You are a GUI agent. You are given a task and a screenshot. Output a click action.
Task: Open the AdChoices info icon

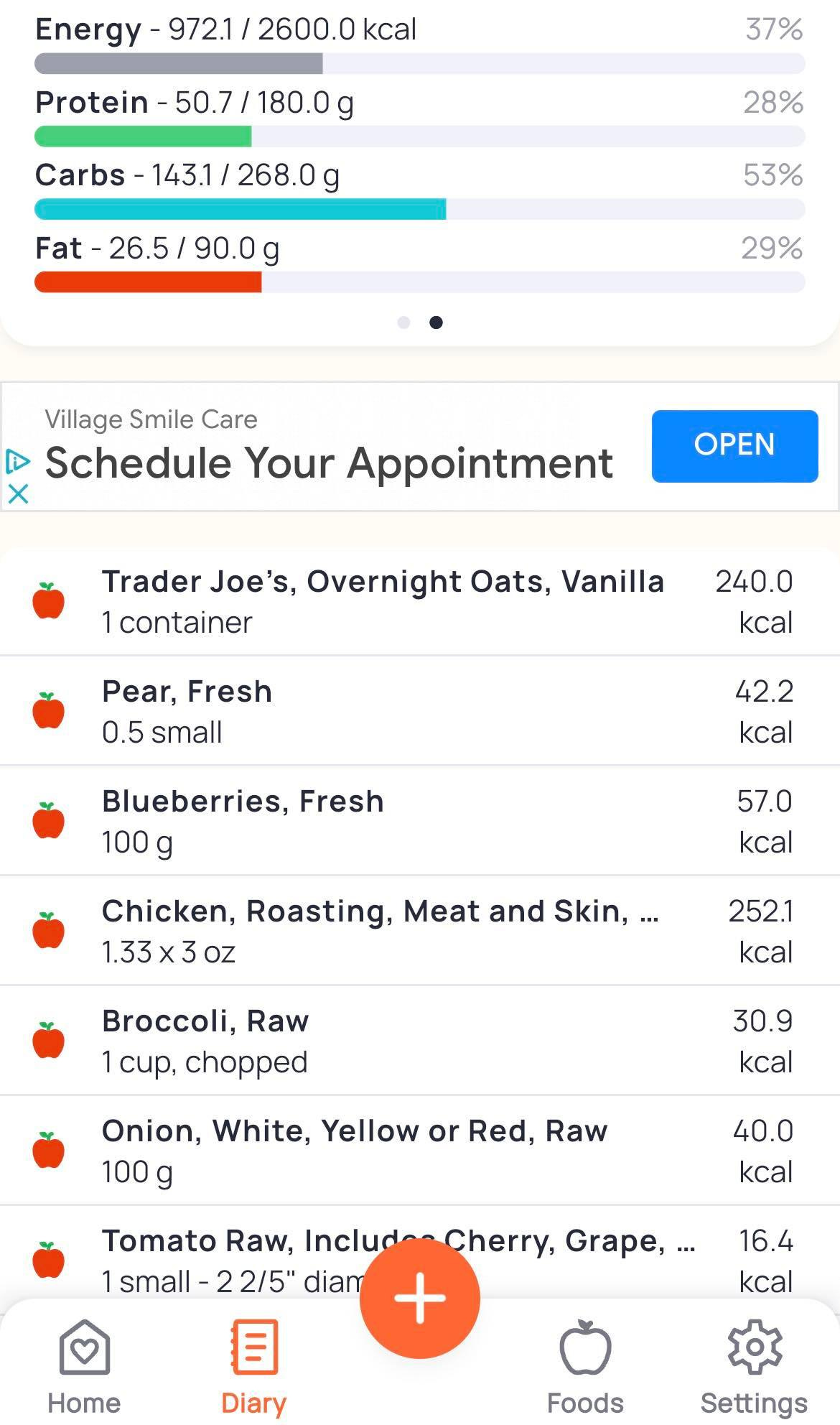click(17, 461)
